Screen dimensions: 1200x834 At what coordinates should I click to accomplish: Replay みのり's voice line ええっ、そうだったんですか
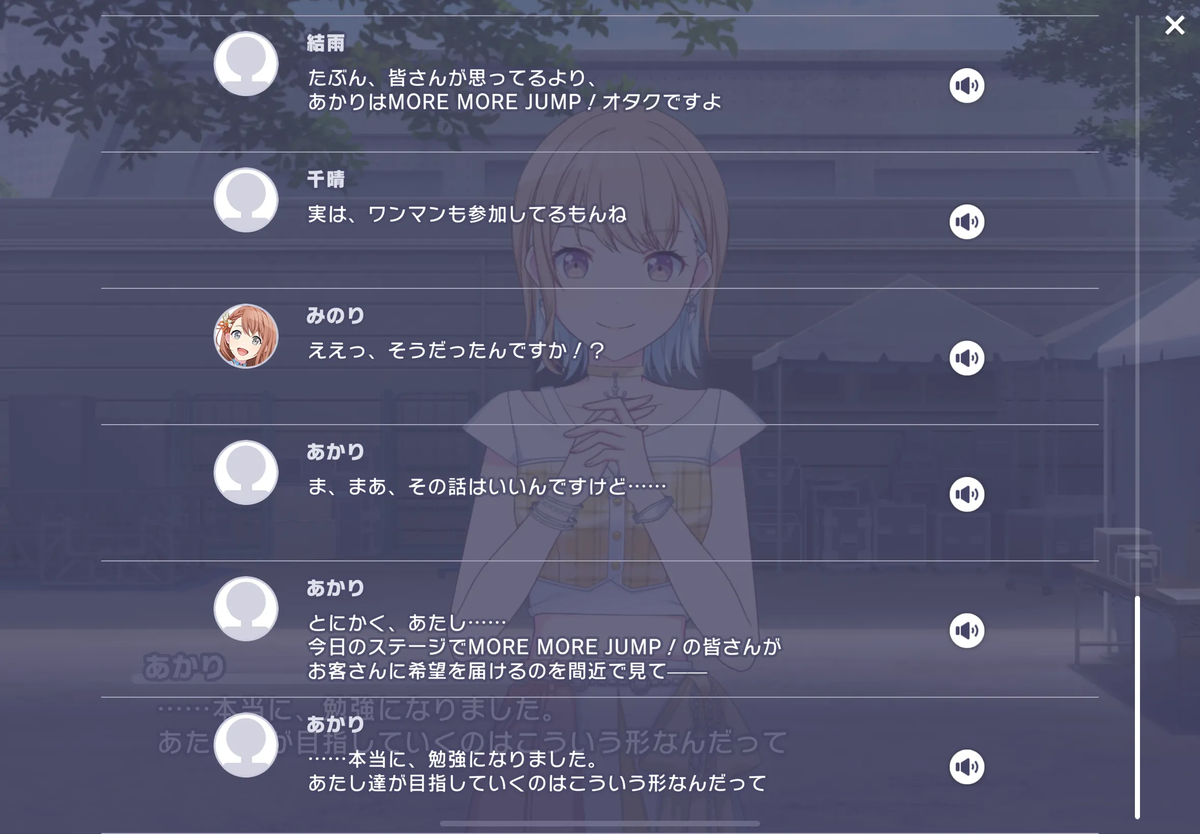(x=966, y=358)
